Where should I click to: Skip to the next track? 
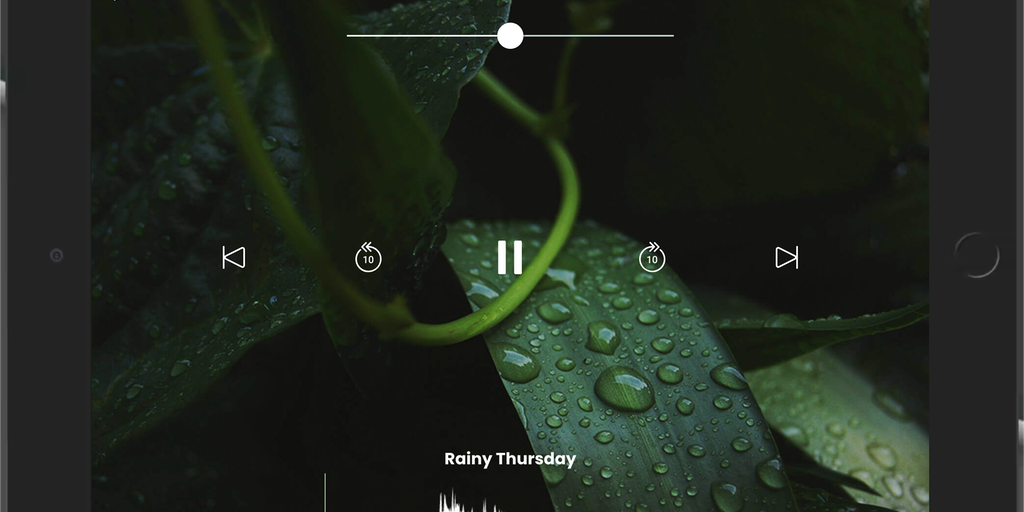pyautogui.click(x=787, y=258)
